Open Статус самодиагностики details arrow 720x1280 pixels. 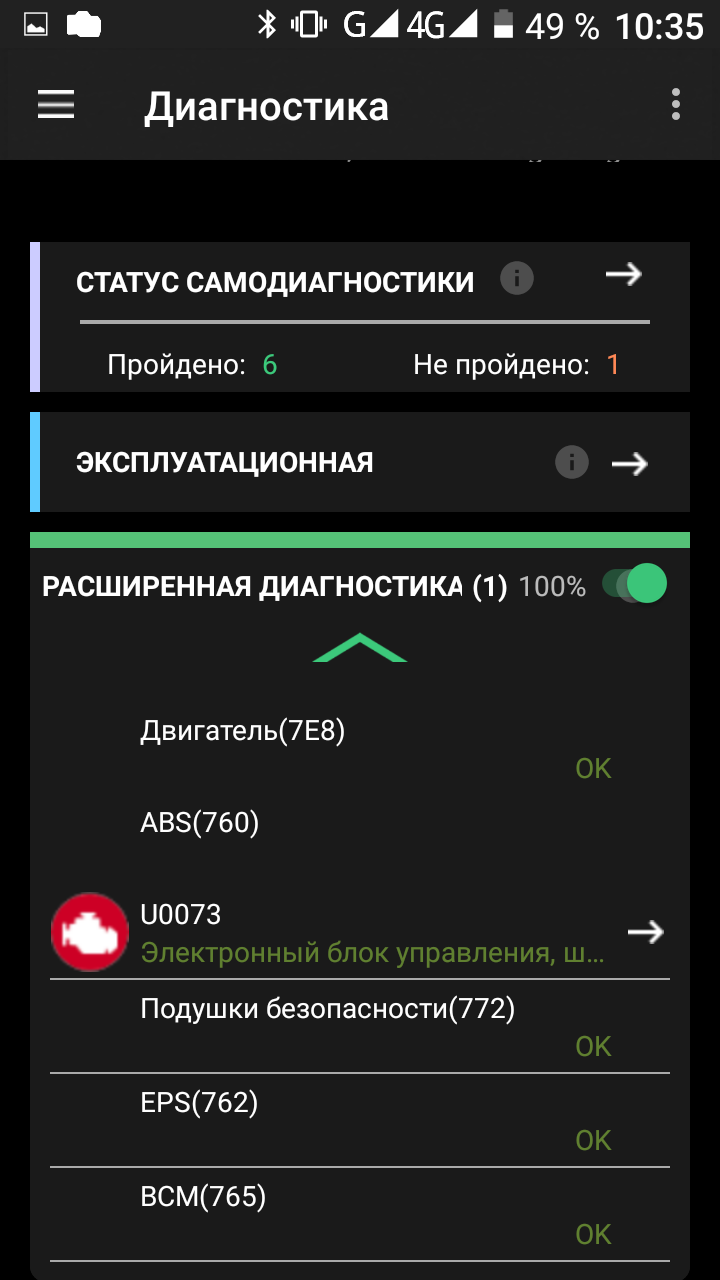pos(623,275)
